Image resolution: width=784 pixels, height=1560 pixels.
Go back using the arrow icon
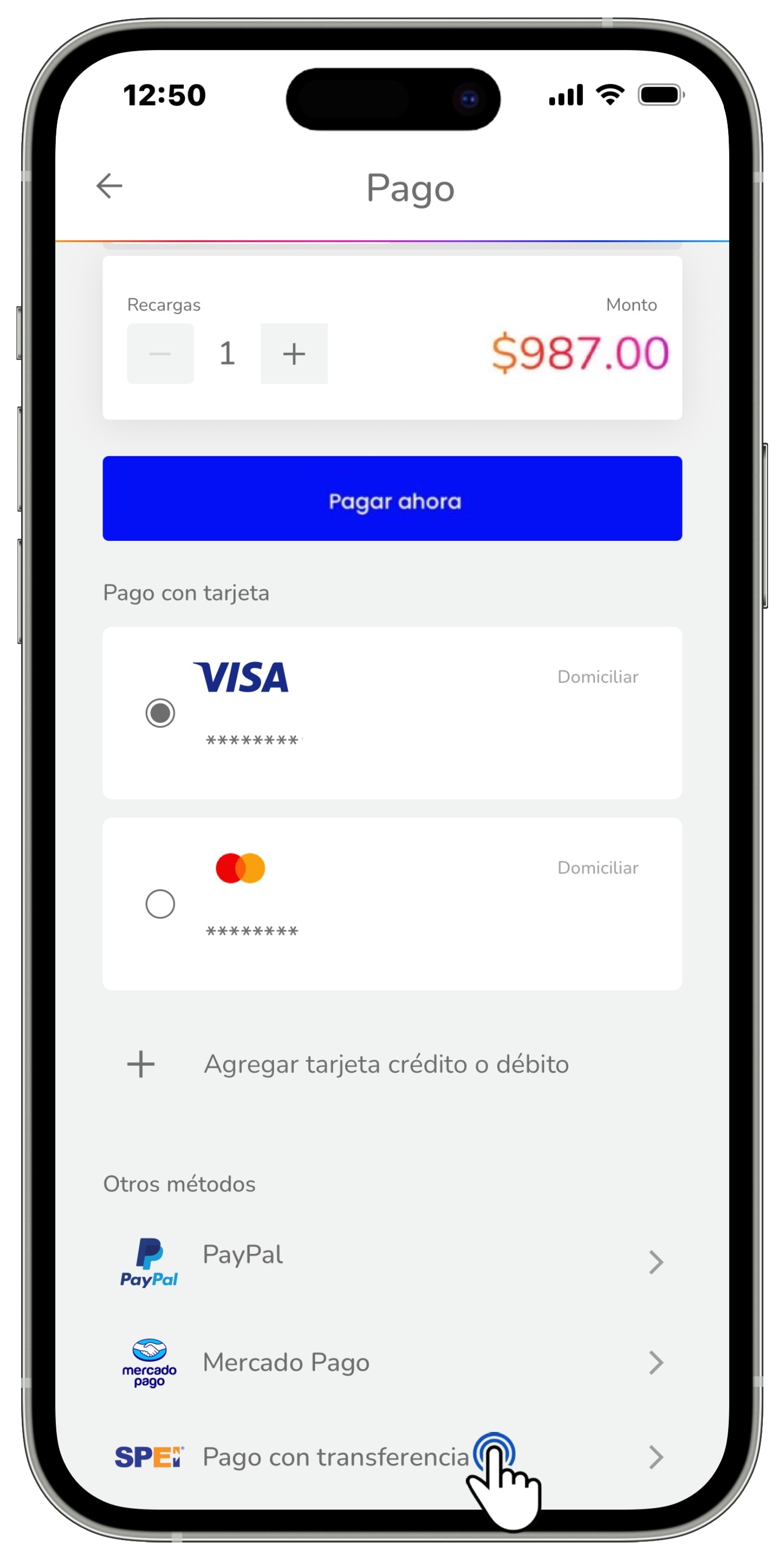[x=109, y=186]
